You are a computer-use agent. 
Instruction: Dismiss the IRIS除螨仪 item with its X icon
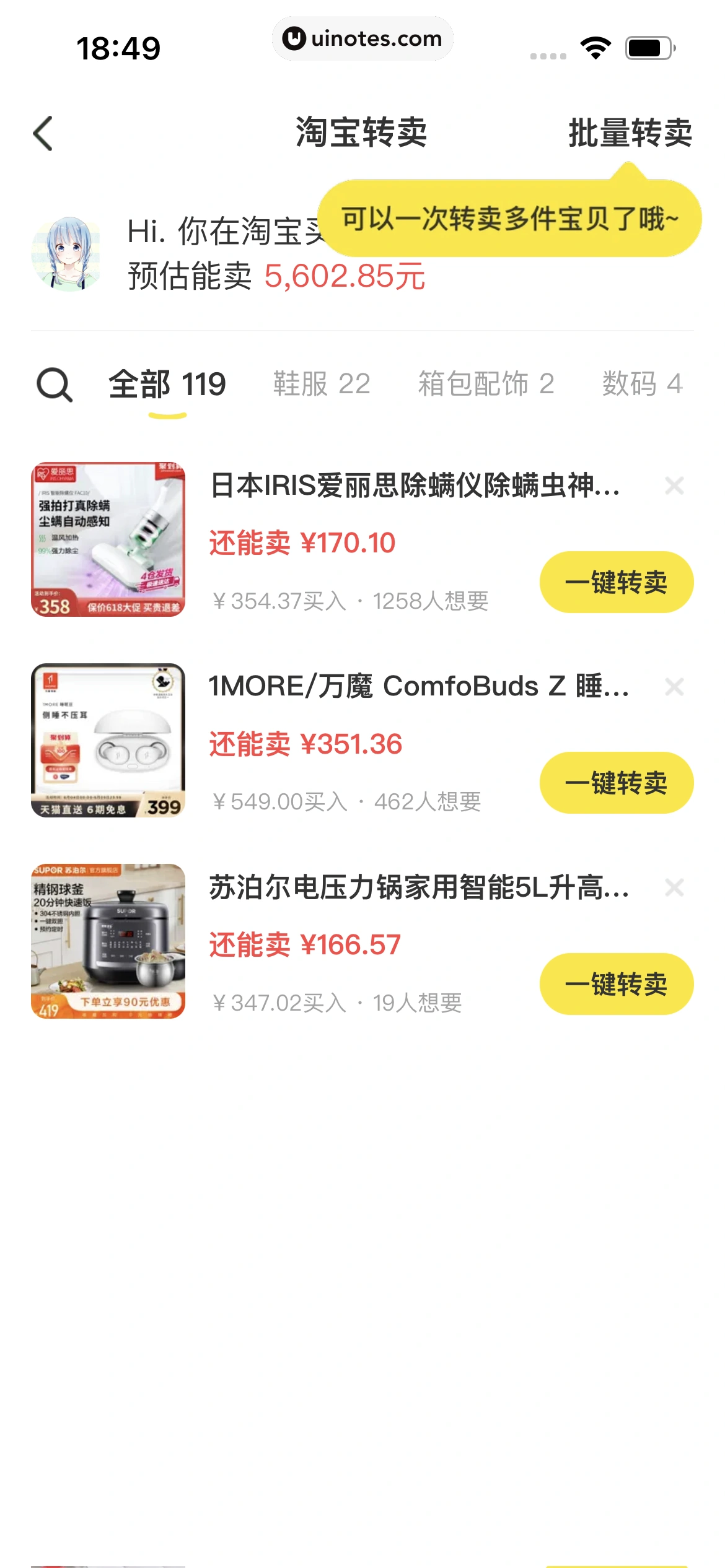[x=674, y=486]
